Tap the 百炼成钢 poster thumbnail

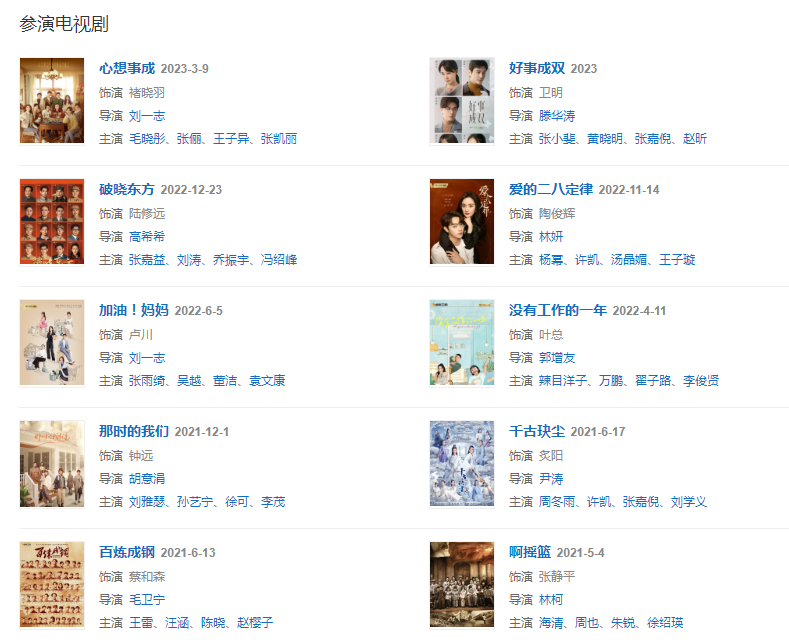(52, 584)
